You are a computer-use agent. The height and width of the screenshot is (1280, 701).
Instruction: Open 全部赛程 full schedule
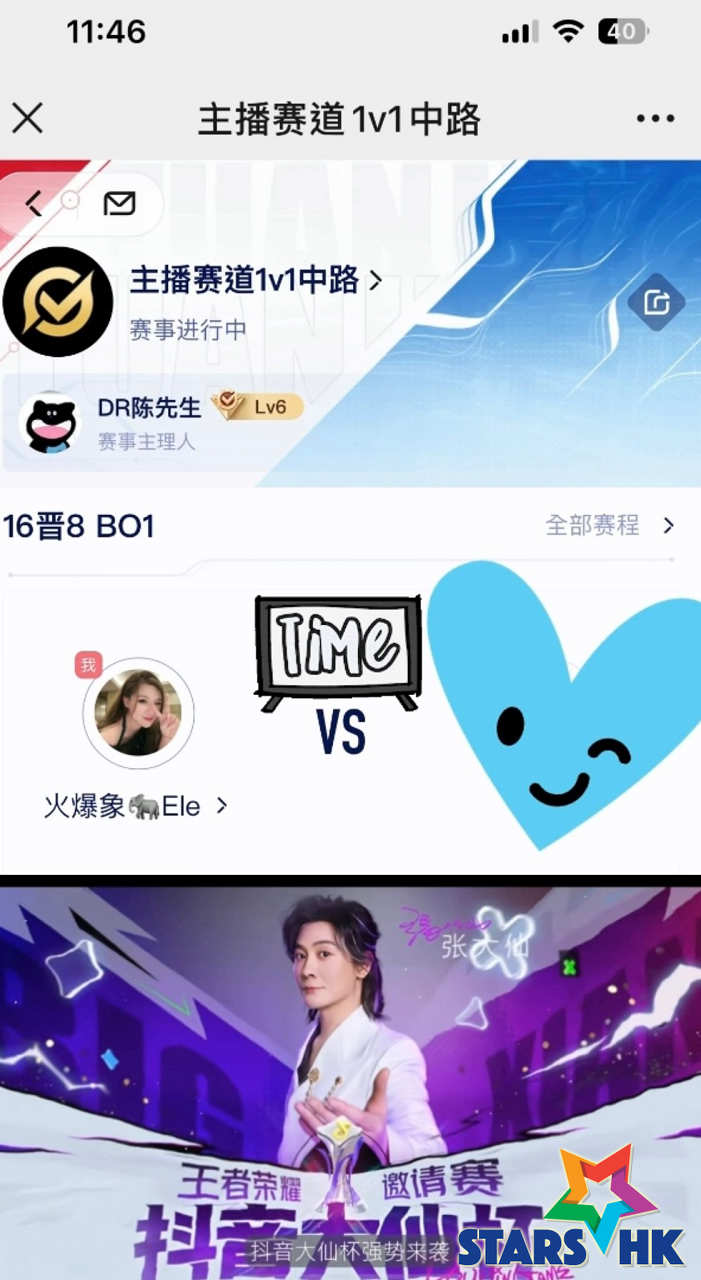(610, 525)
